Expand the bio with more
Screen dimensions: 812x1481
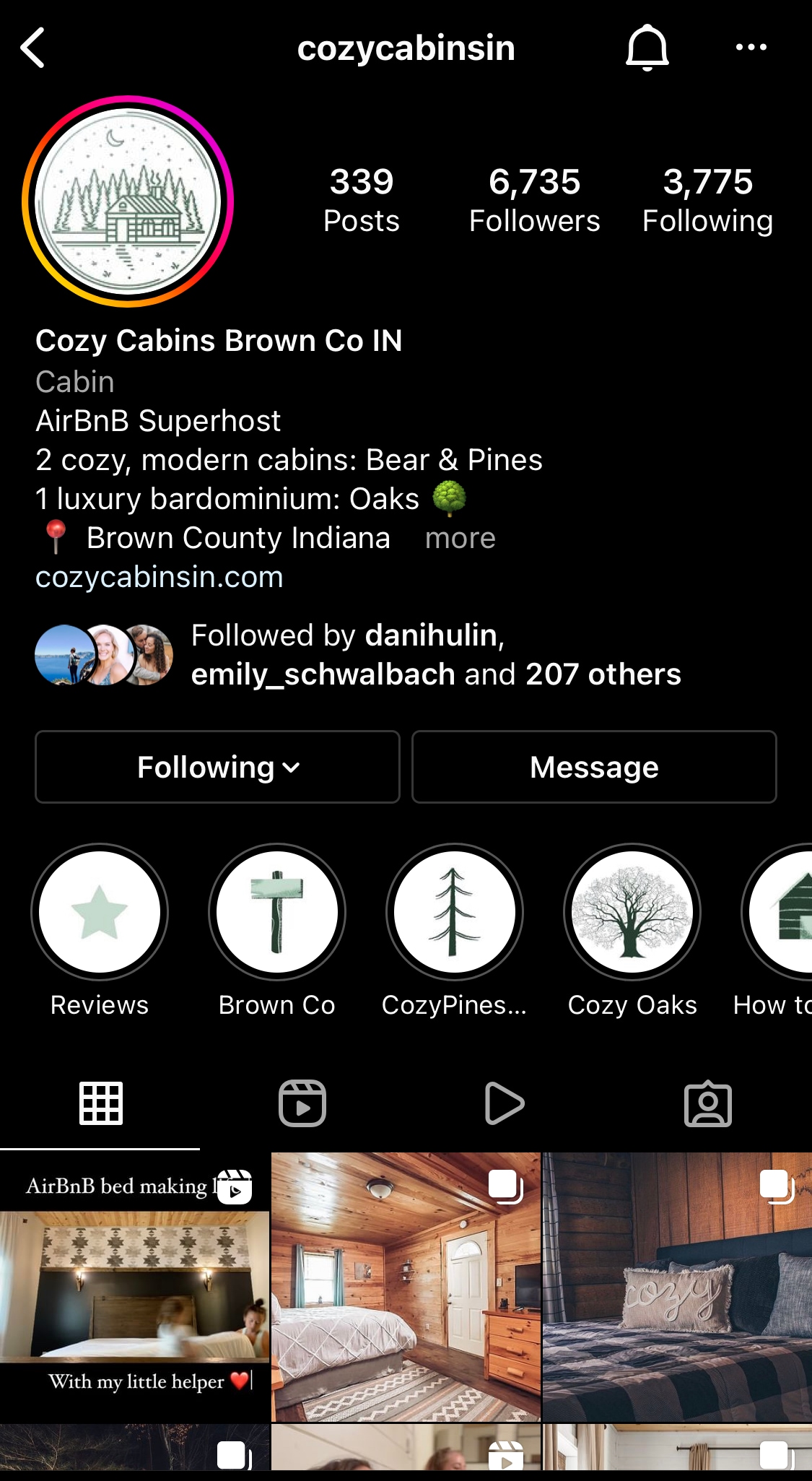click(460, 539)
